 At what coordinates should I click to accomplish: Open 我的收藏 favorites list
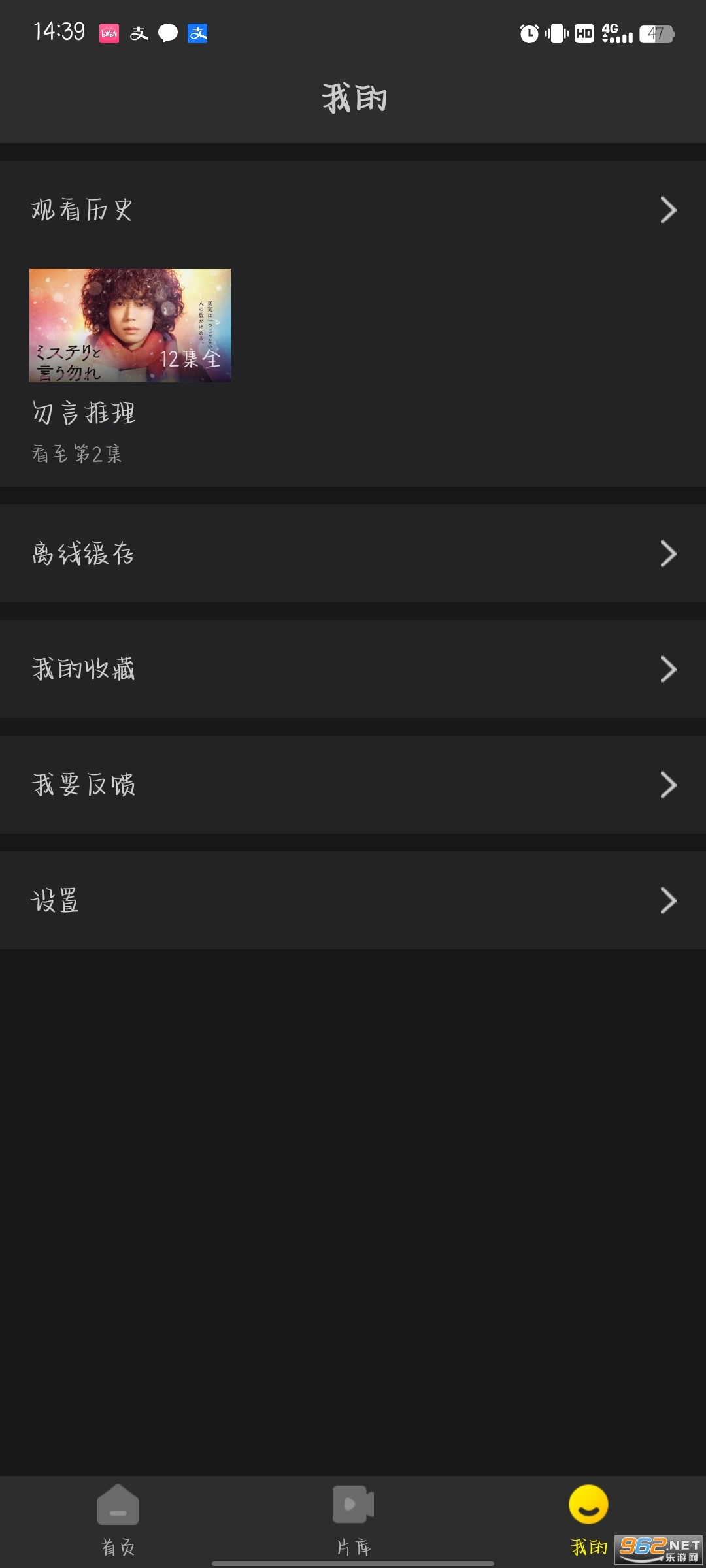point(353,669)
